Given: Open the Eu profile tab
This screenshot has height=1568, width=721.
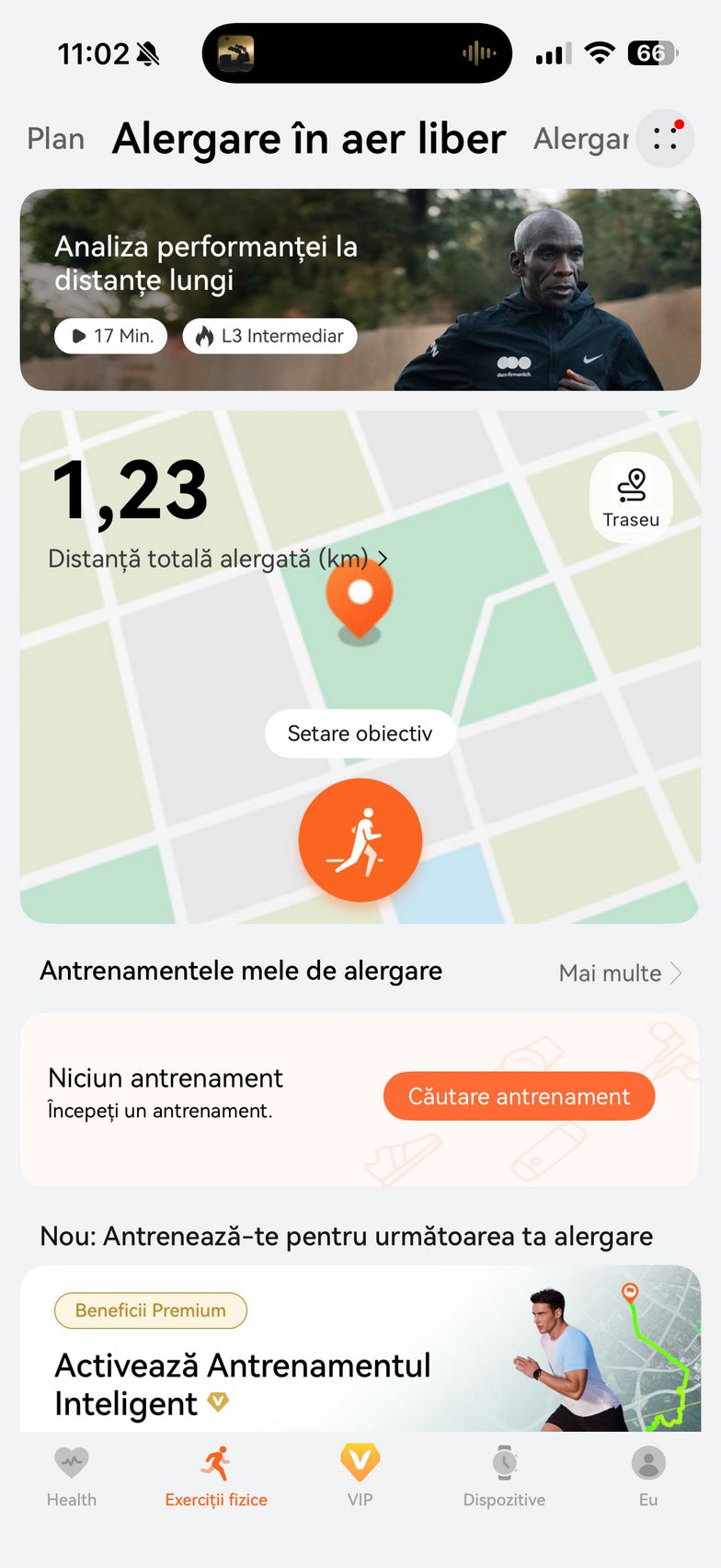Looking at the screenshot, I should [648, 1476].
